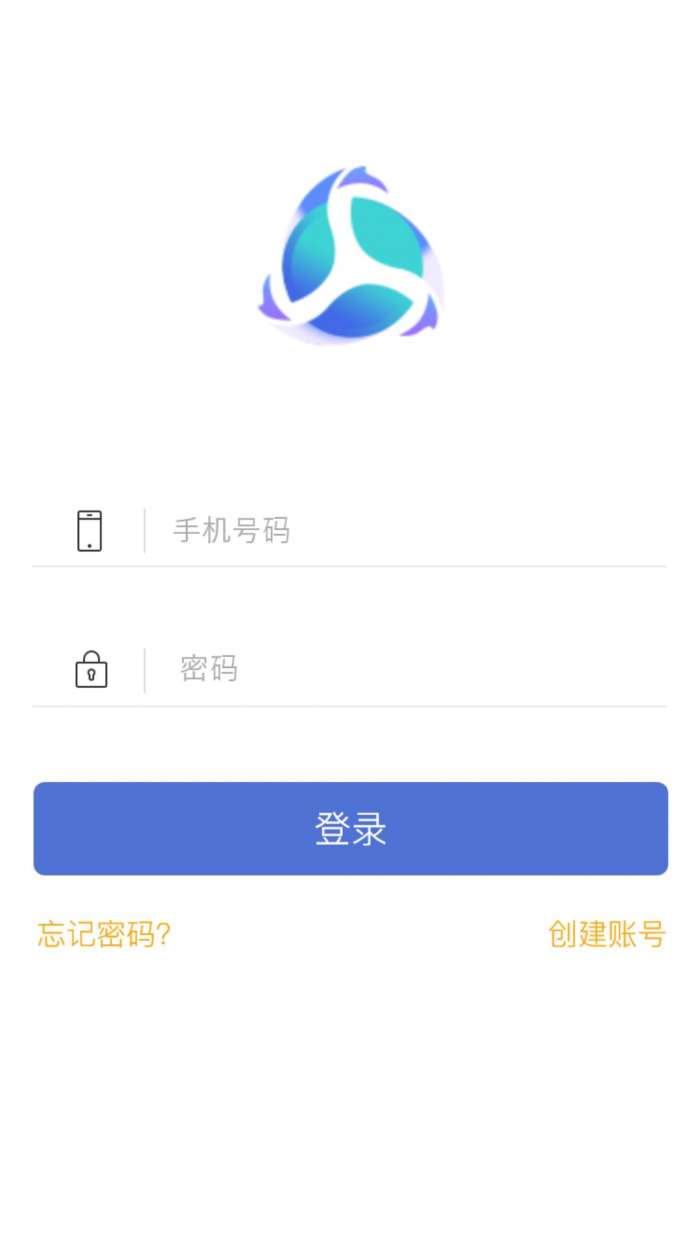Open the 忘记密码? link
The width and height of the screenshot is (700, 1244).
pos(104,934)
